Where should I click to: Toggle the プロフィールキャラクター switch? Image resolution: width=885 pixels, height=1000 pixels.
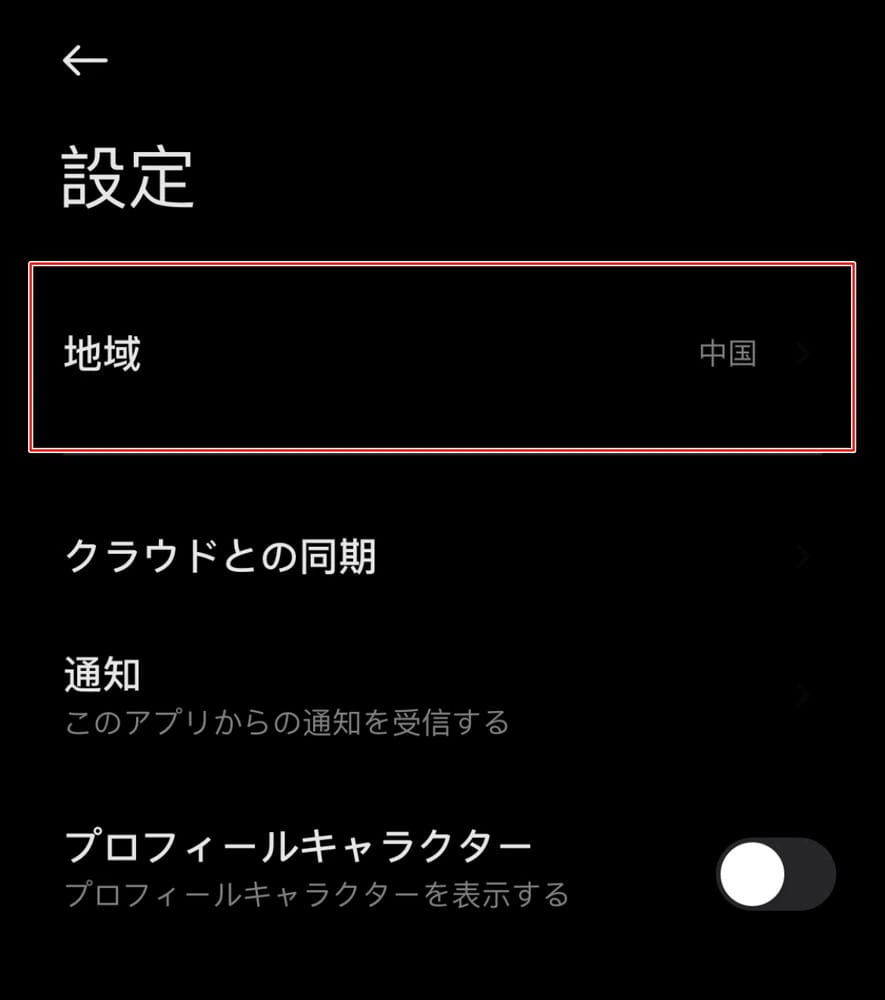click(775, 874)
